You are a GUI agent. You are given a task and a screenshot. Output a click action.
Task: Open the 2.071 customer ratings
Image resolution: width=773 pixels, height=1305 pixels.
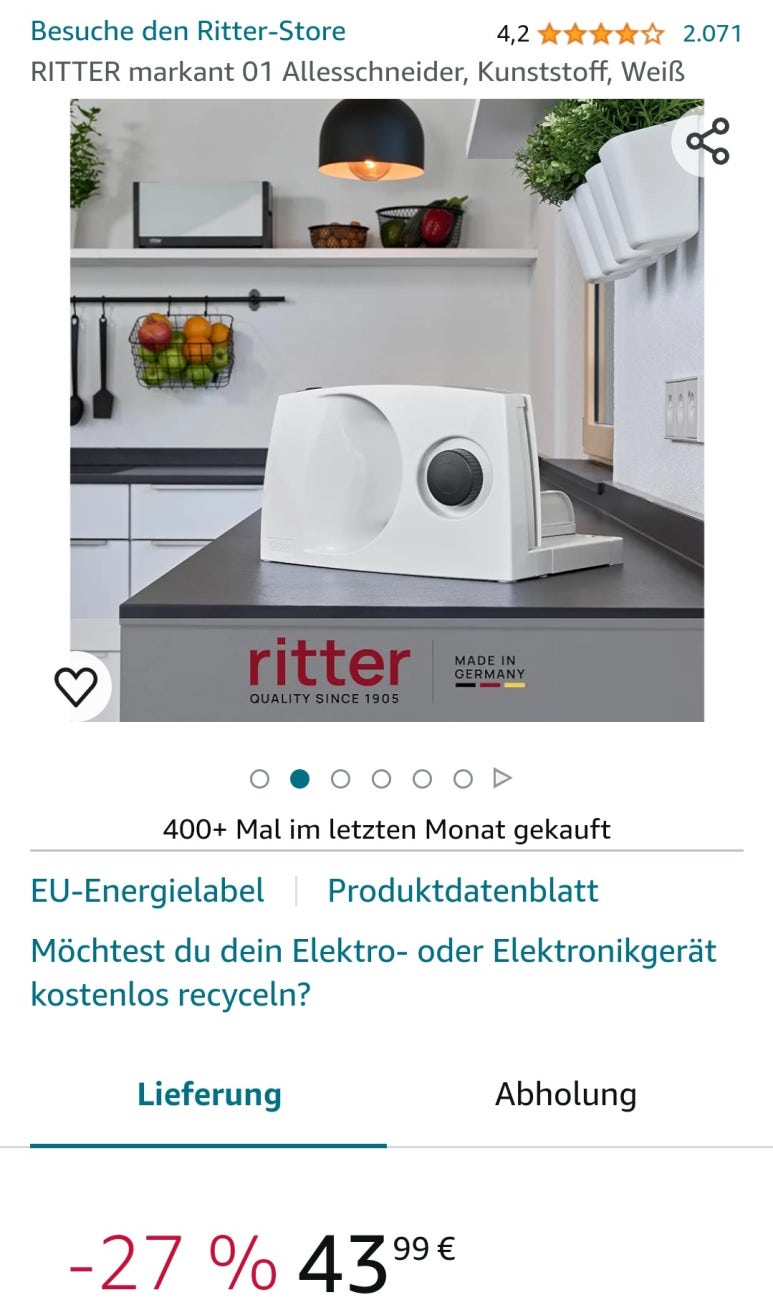pyautogui.click(x=712, y=34)
